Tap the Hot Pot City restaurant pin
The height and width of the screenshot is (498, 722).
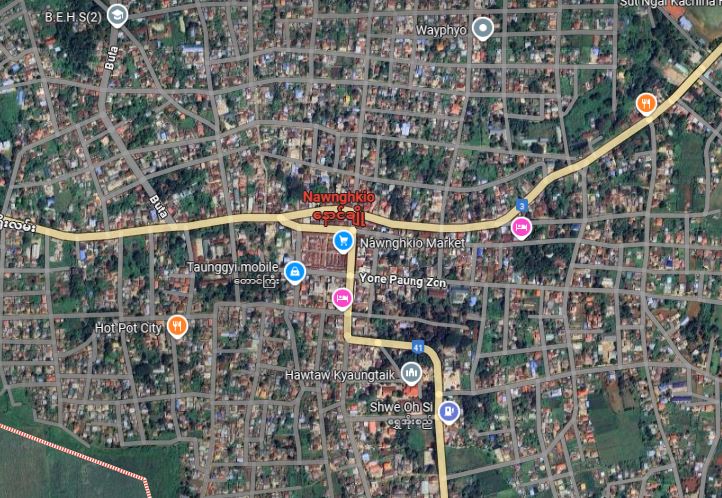click(x=177, y=326)
